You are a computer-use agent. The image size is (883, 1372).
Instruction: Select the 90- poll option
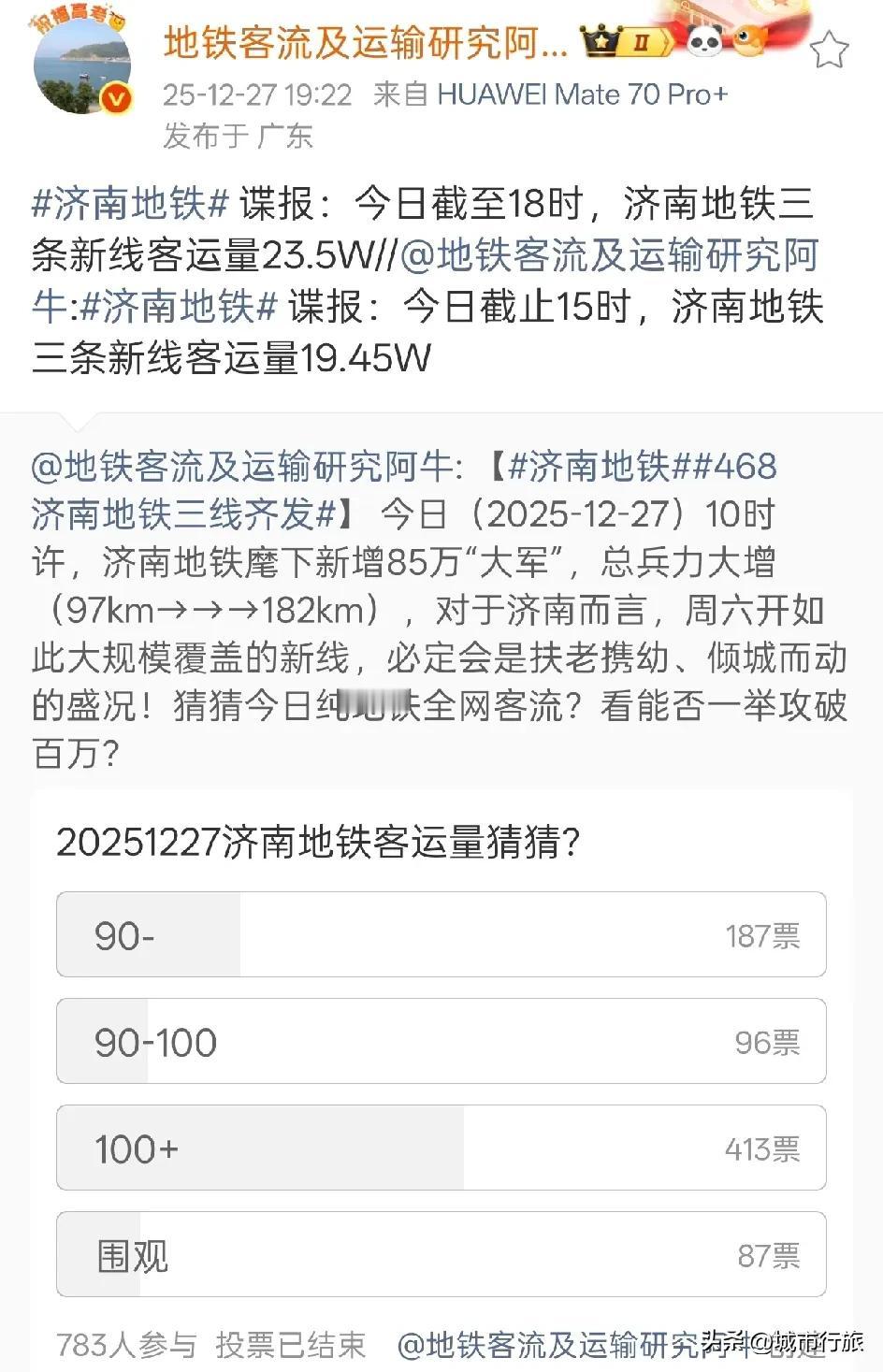[441, 934]
